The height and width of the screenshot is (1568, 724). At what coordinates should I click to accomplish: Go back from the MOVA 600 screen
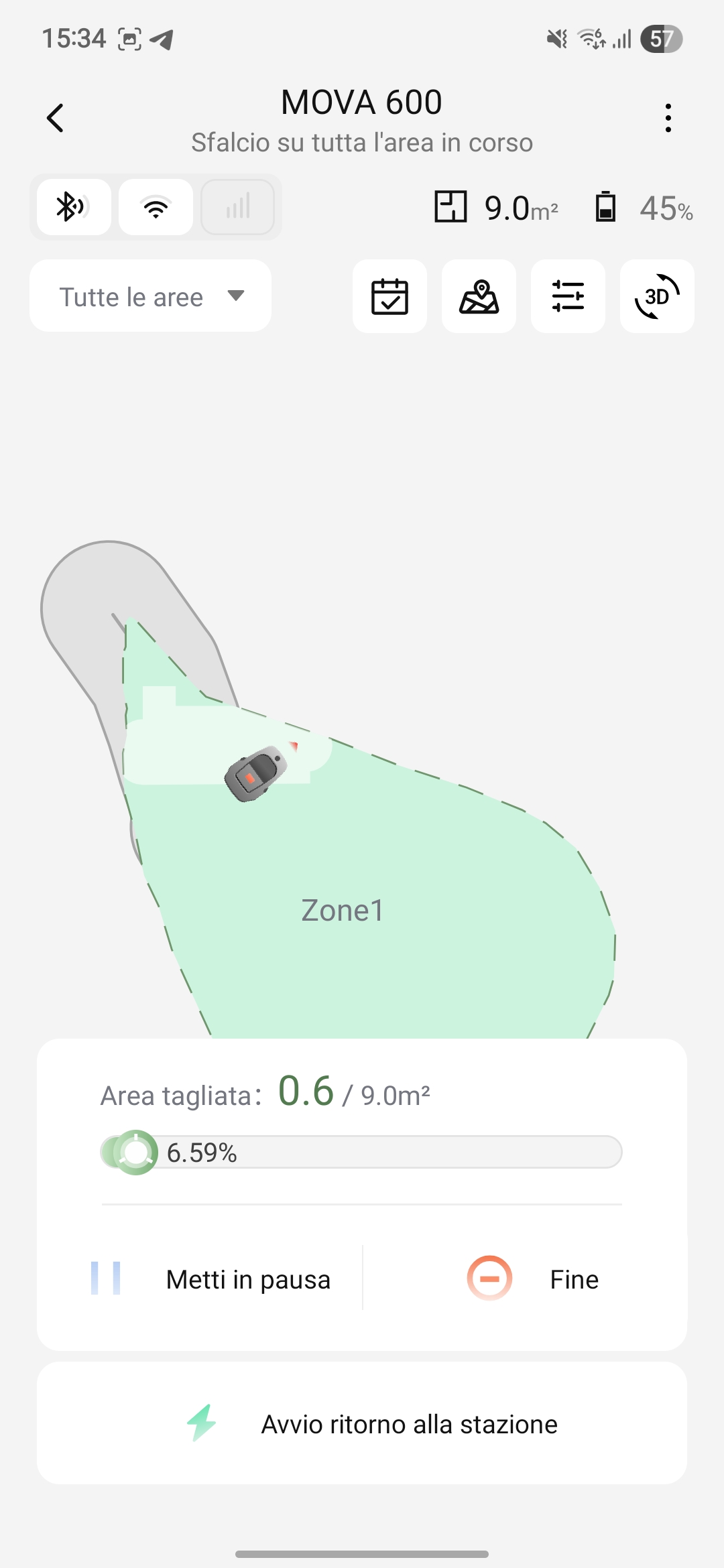pos(56,119)
